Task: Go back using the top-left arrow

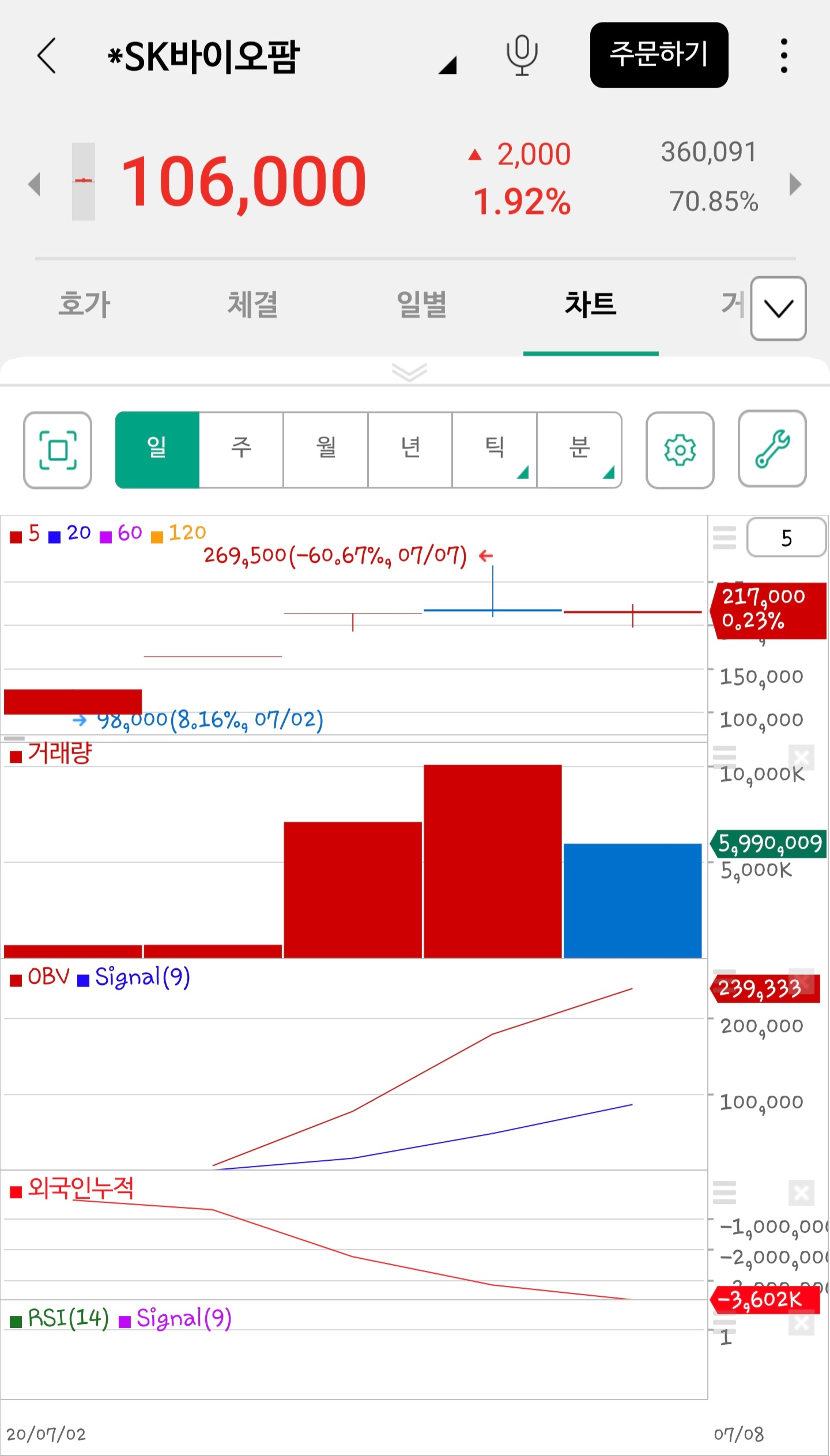Action: [x=47, y=56]
